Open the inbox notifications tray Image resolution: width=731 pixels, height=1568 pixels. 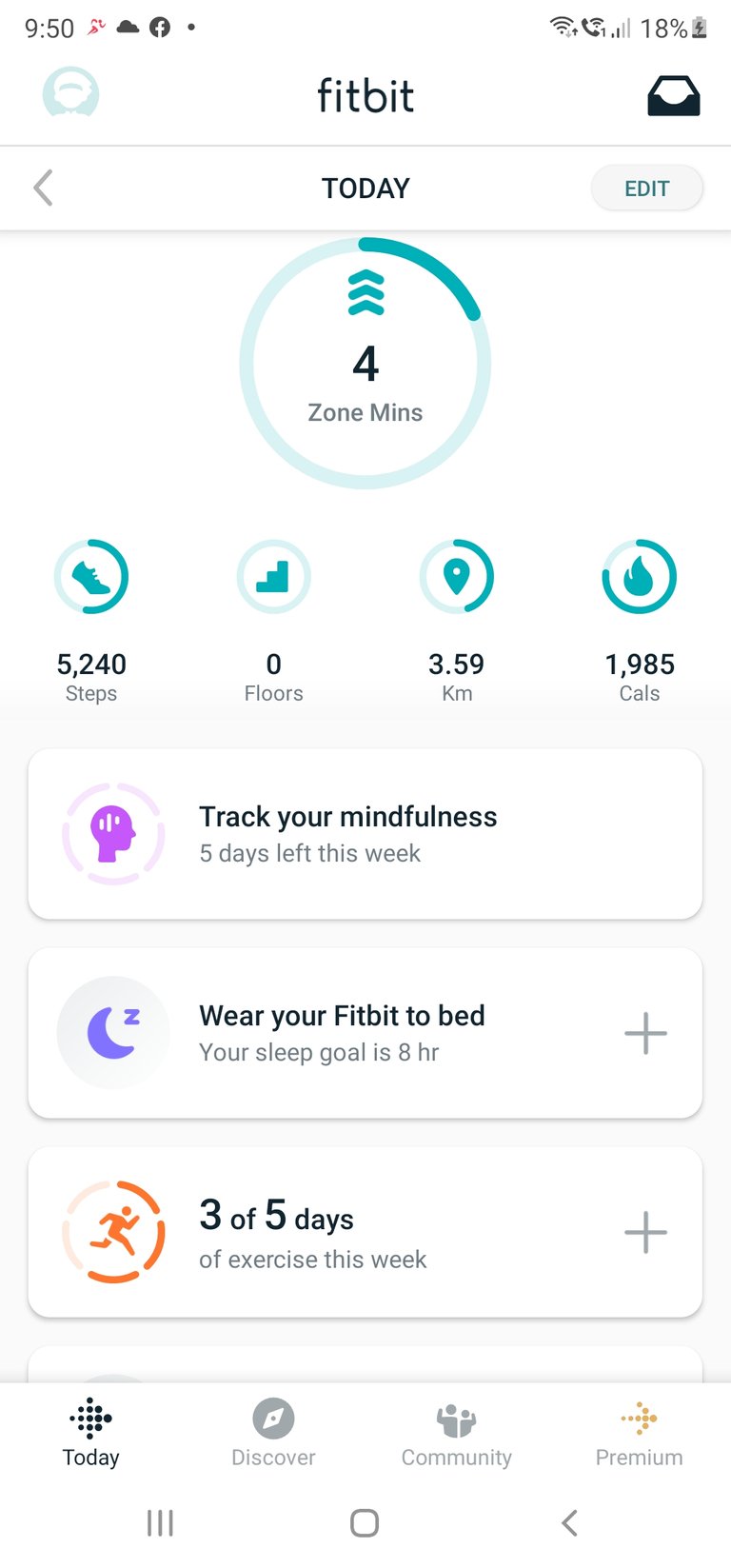[673, 95]
